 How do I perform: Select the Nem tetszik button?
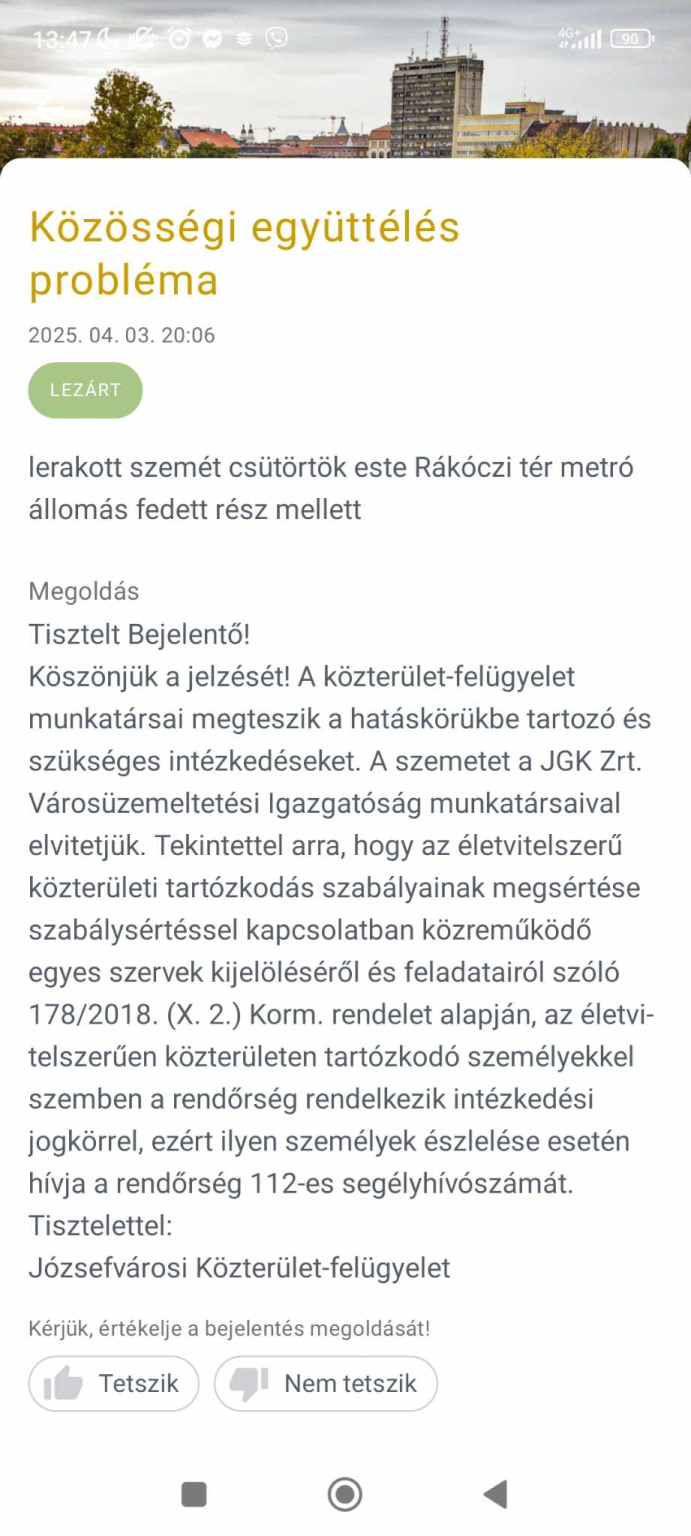326,1383
